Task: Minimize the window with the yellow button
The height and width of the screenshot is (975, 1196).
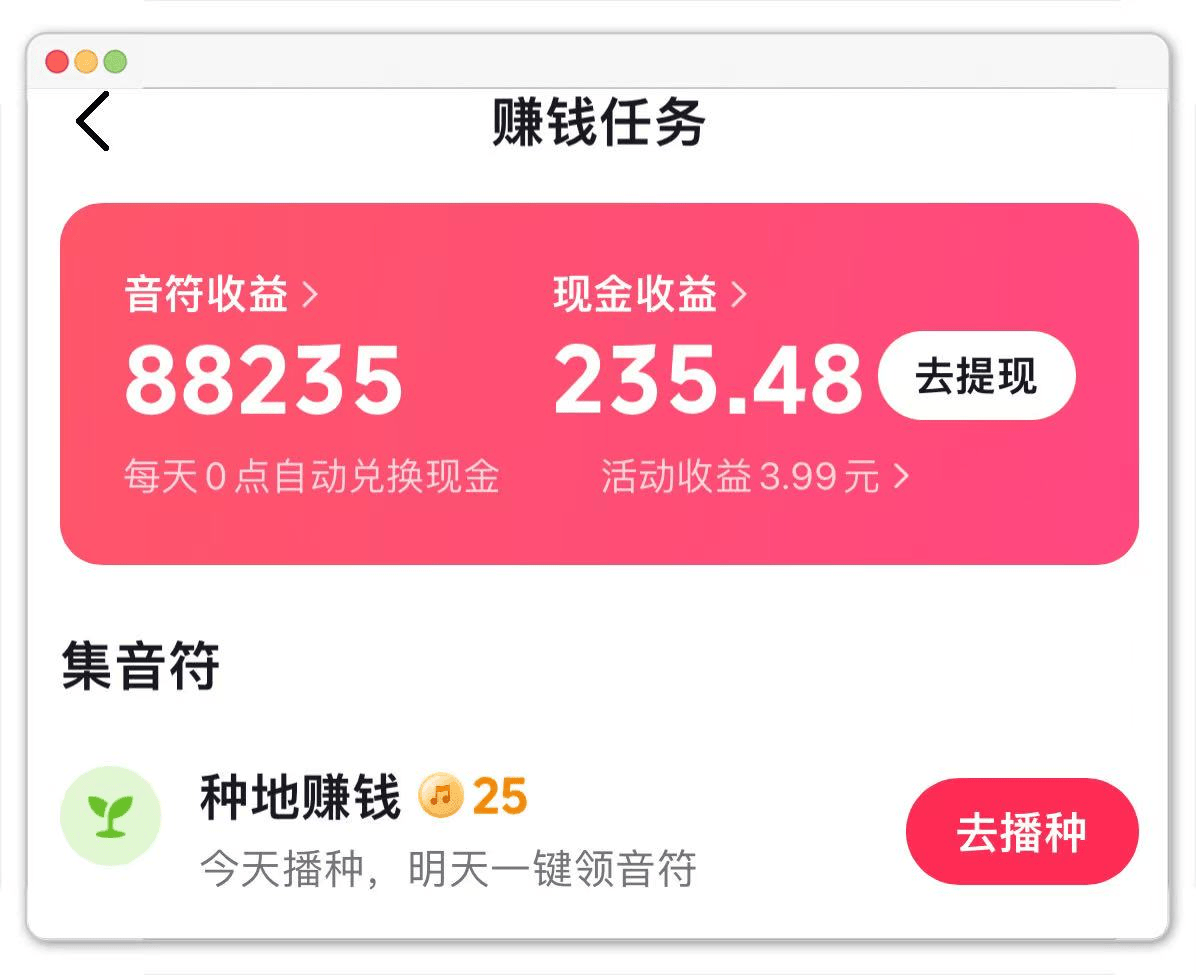Action: tap(86, 62)
